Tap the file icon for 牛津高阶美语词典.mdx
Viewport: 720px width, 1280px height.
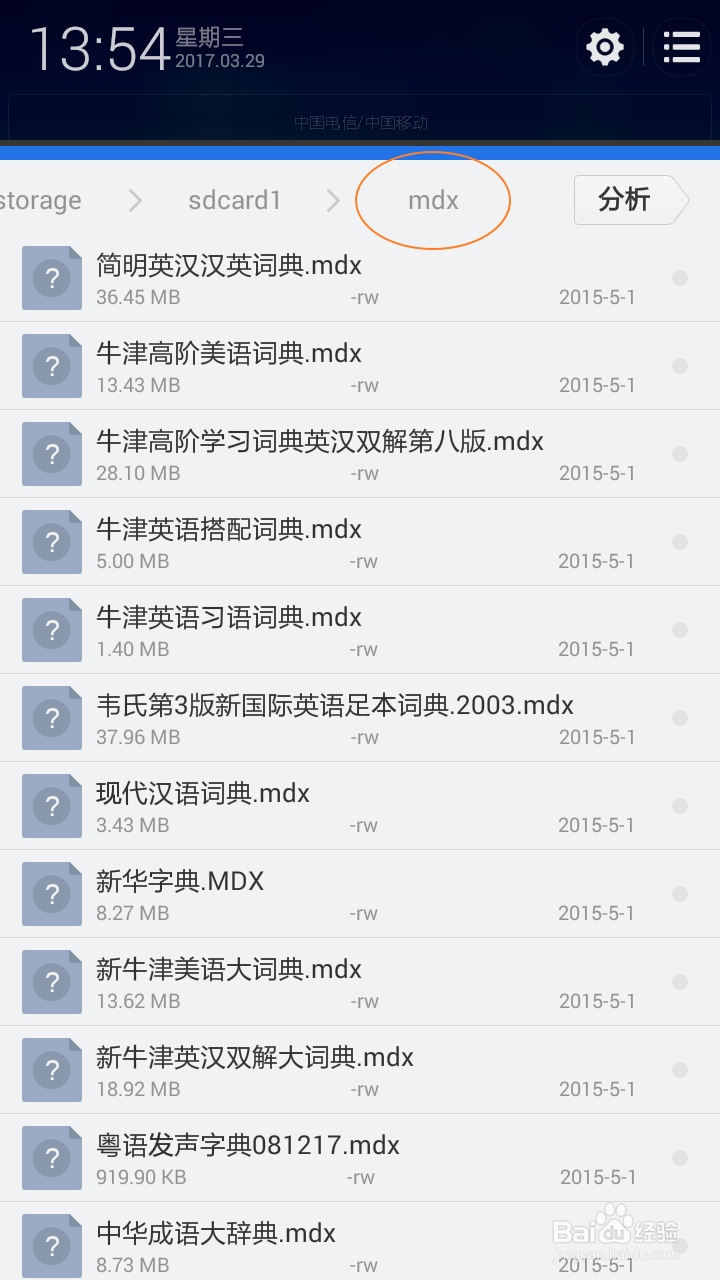[52, 366]
